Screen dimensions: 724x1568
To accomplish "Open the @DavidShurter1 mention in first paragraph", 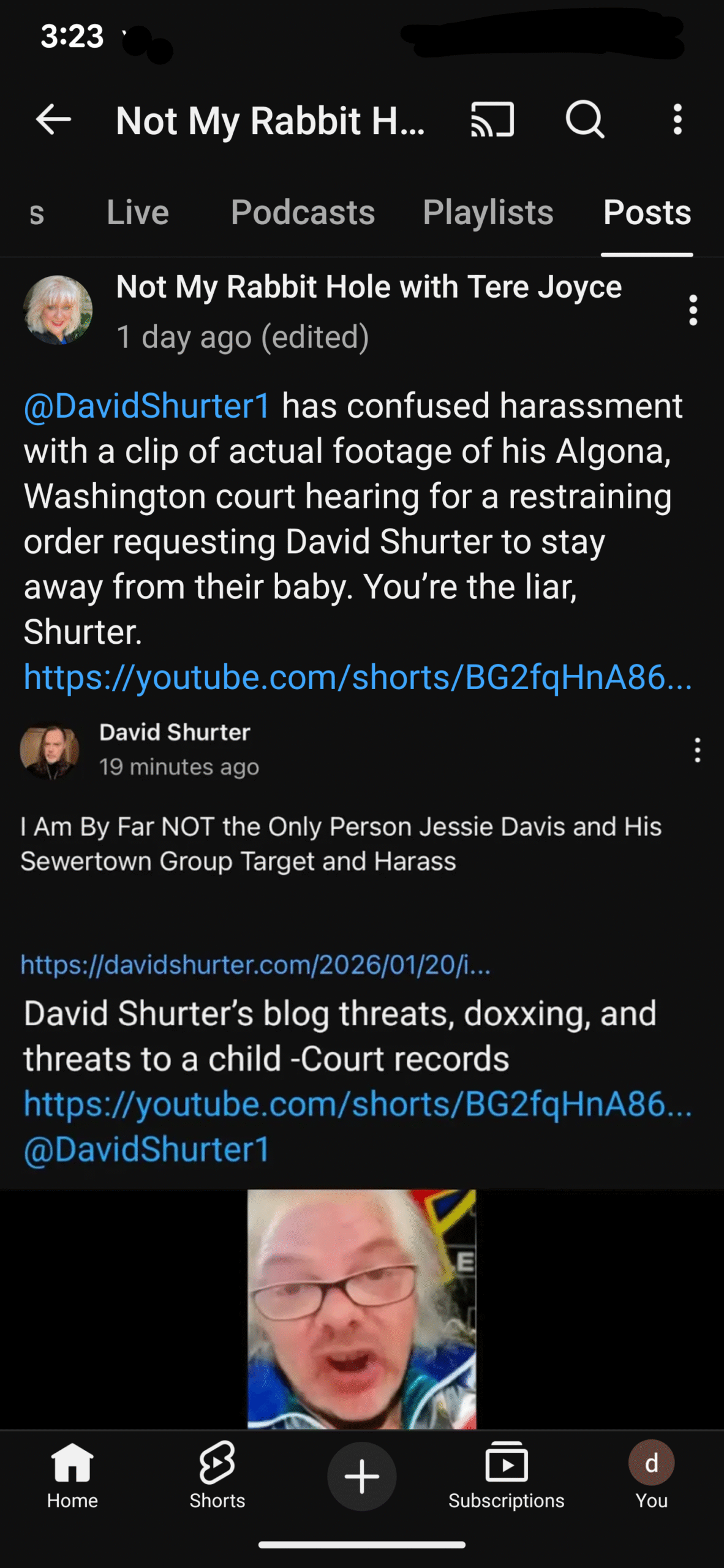I will click(147, 406).
